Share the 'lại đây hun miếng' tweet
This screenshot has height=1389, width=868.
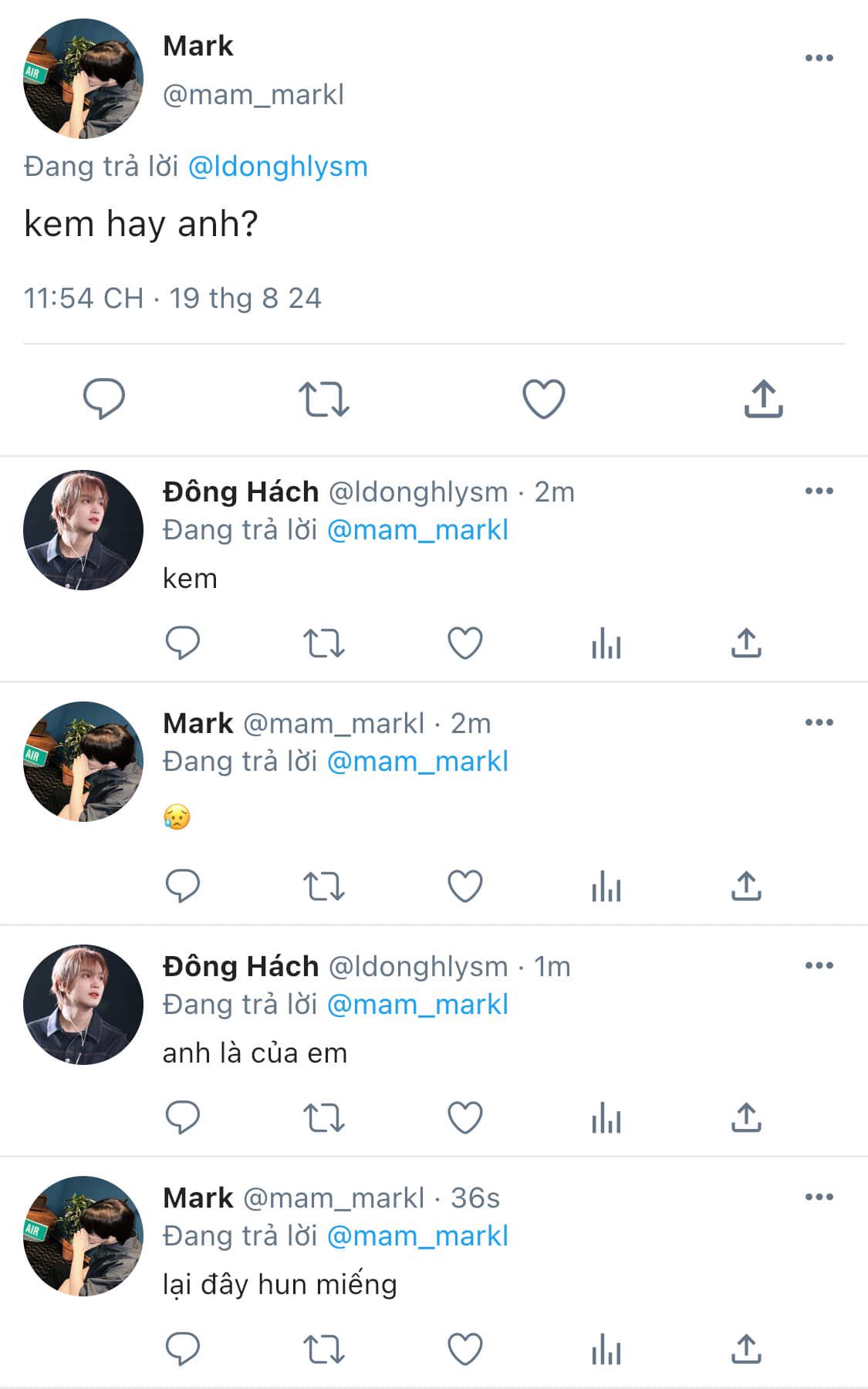[x=746, y=1349]
